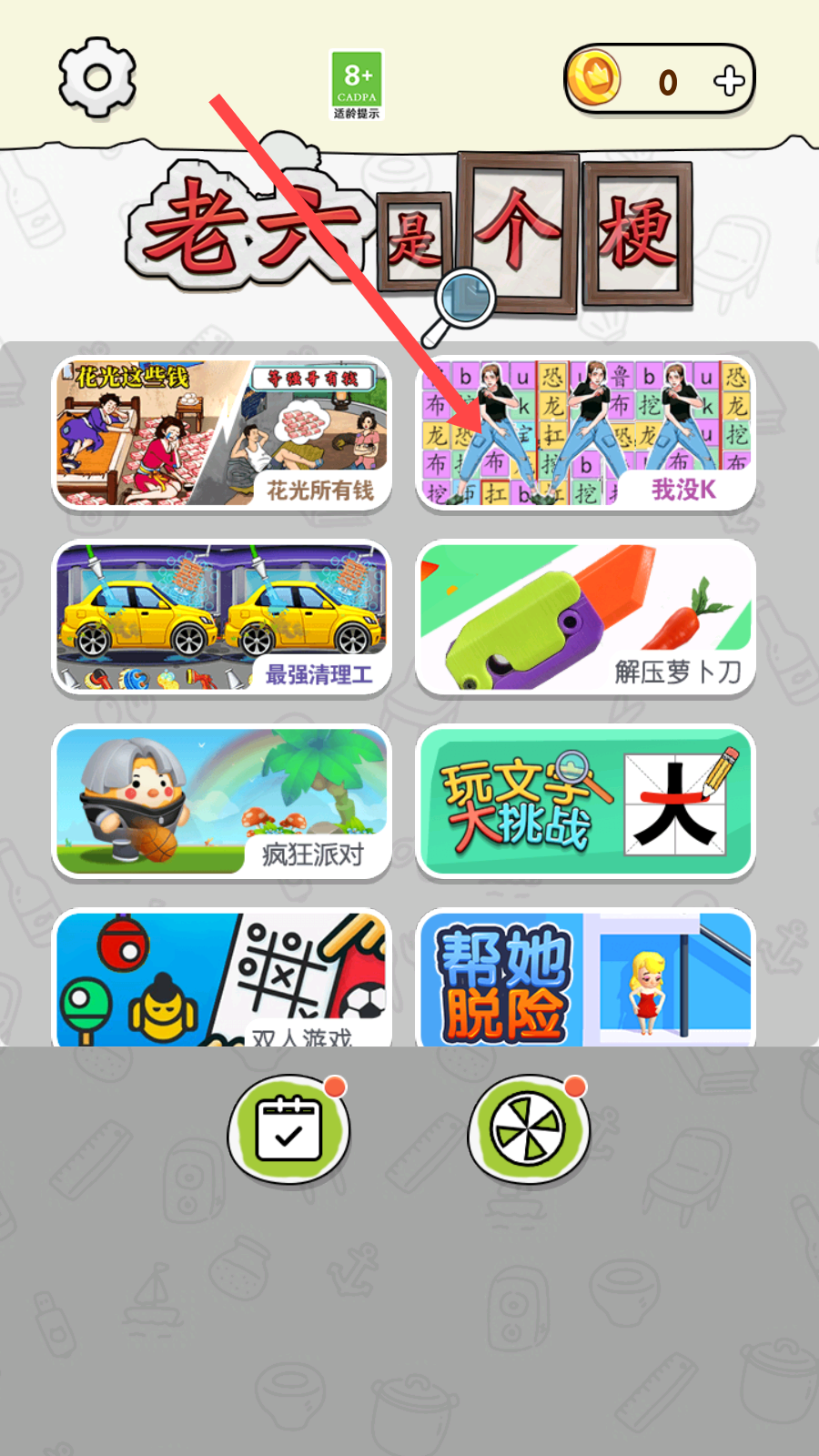This screenshot has height=1456, width=819.
Task: Open the 我没K game card
Action: (586, 433)
